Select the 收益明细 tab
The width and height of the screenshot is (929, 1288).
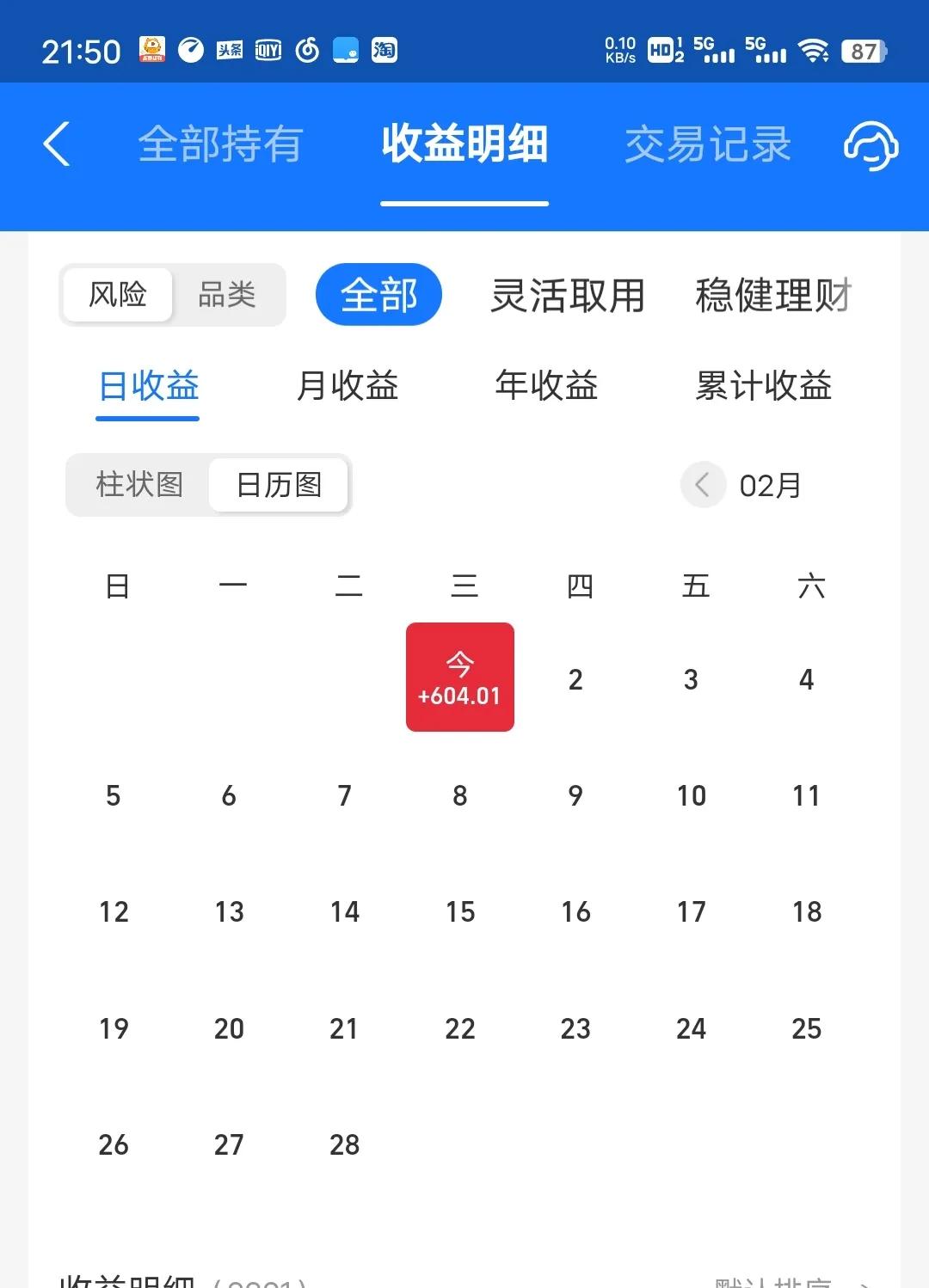(464, 144)
